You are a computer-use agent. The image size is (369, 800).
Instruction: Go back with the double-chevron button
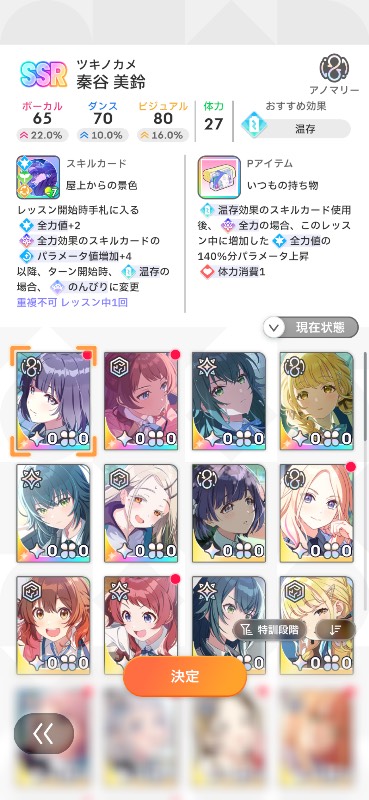click(44, 733)
